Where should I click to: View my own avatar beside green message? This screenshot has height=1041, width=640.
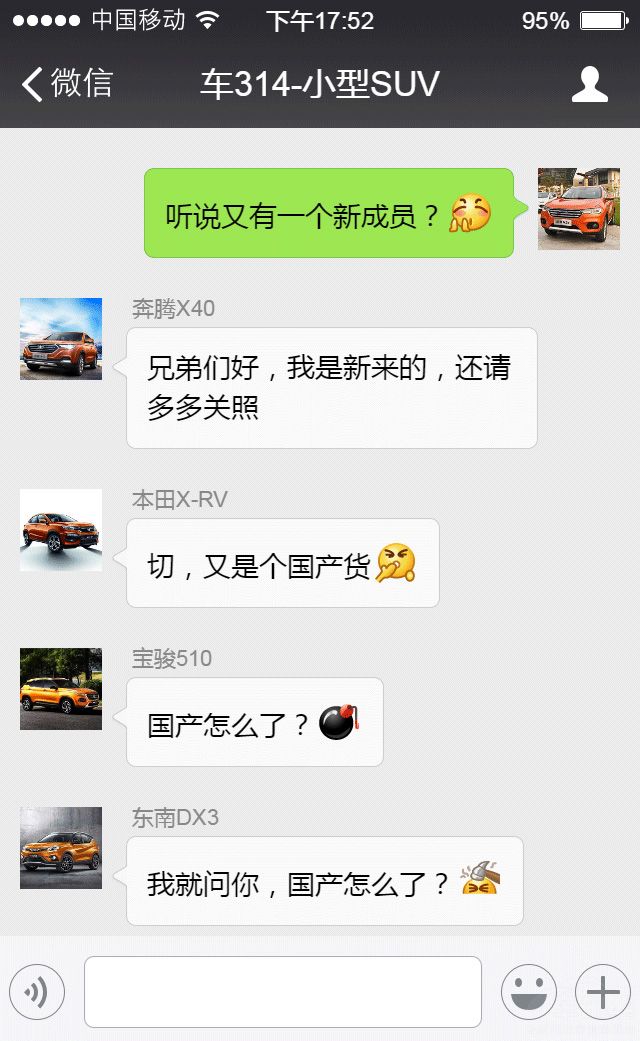578,209
